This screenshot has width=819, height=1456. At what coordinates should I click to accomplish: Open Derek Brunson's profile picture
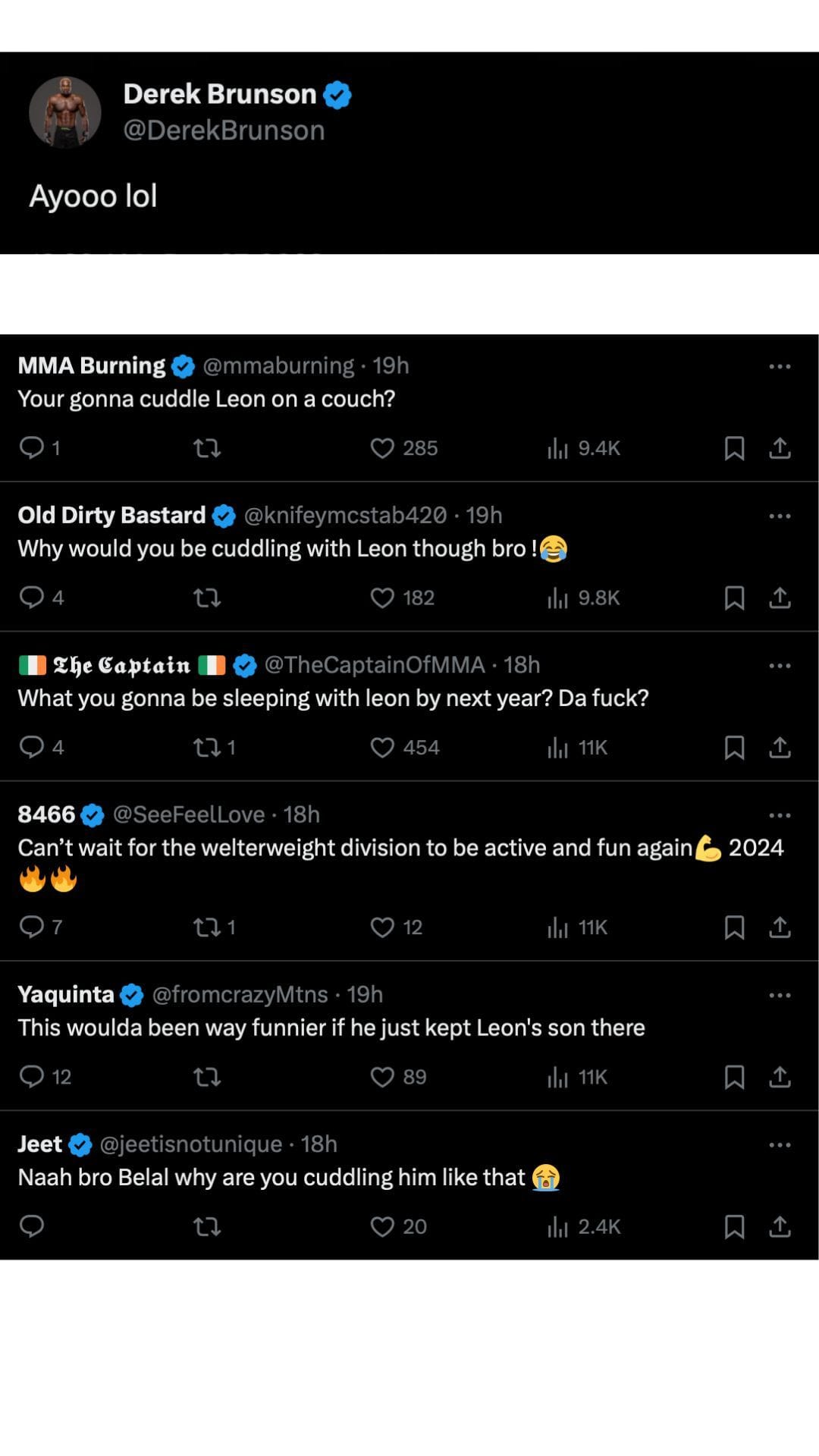click(x=65, y=111)
